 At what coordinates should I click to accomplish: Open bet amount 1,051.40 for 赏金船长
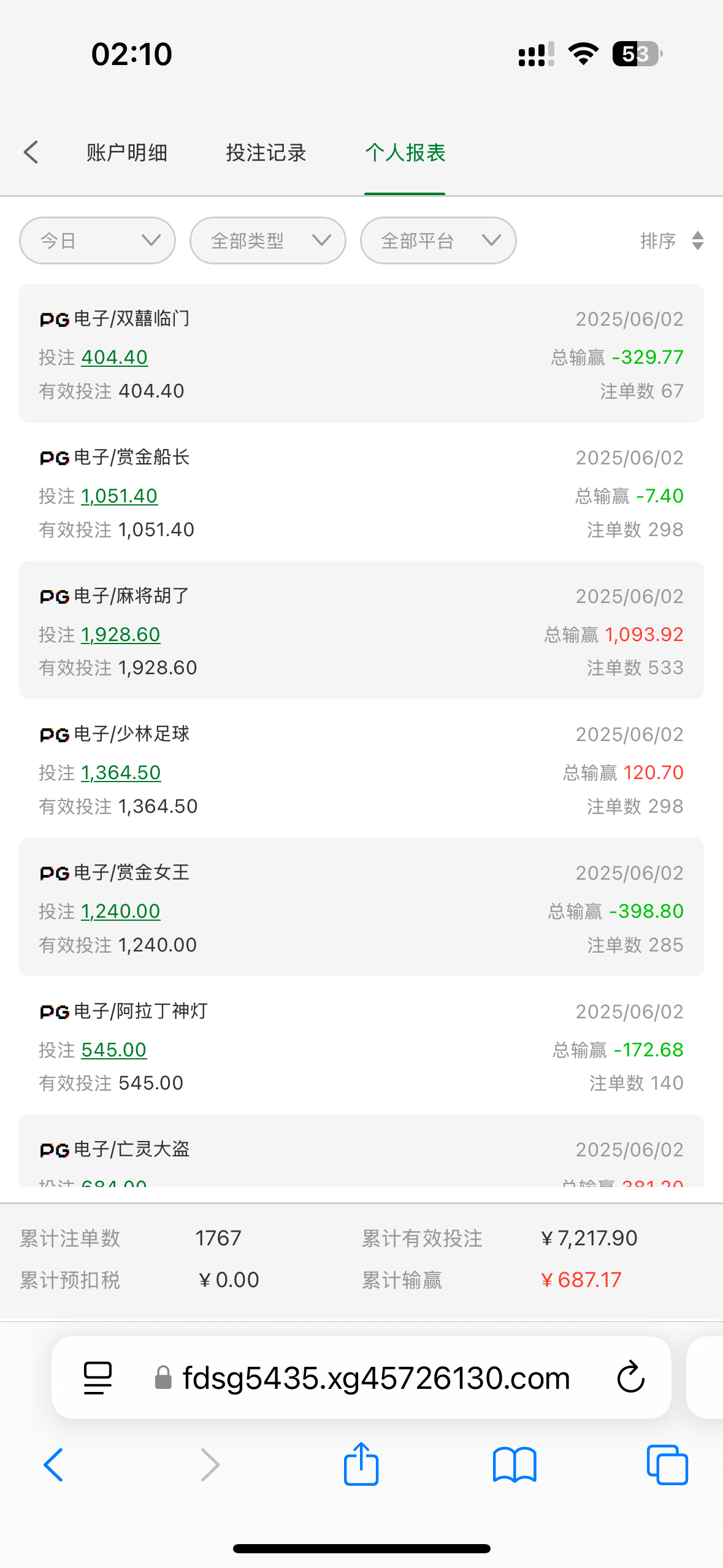point(120,496)
